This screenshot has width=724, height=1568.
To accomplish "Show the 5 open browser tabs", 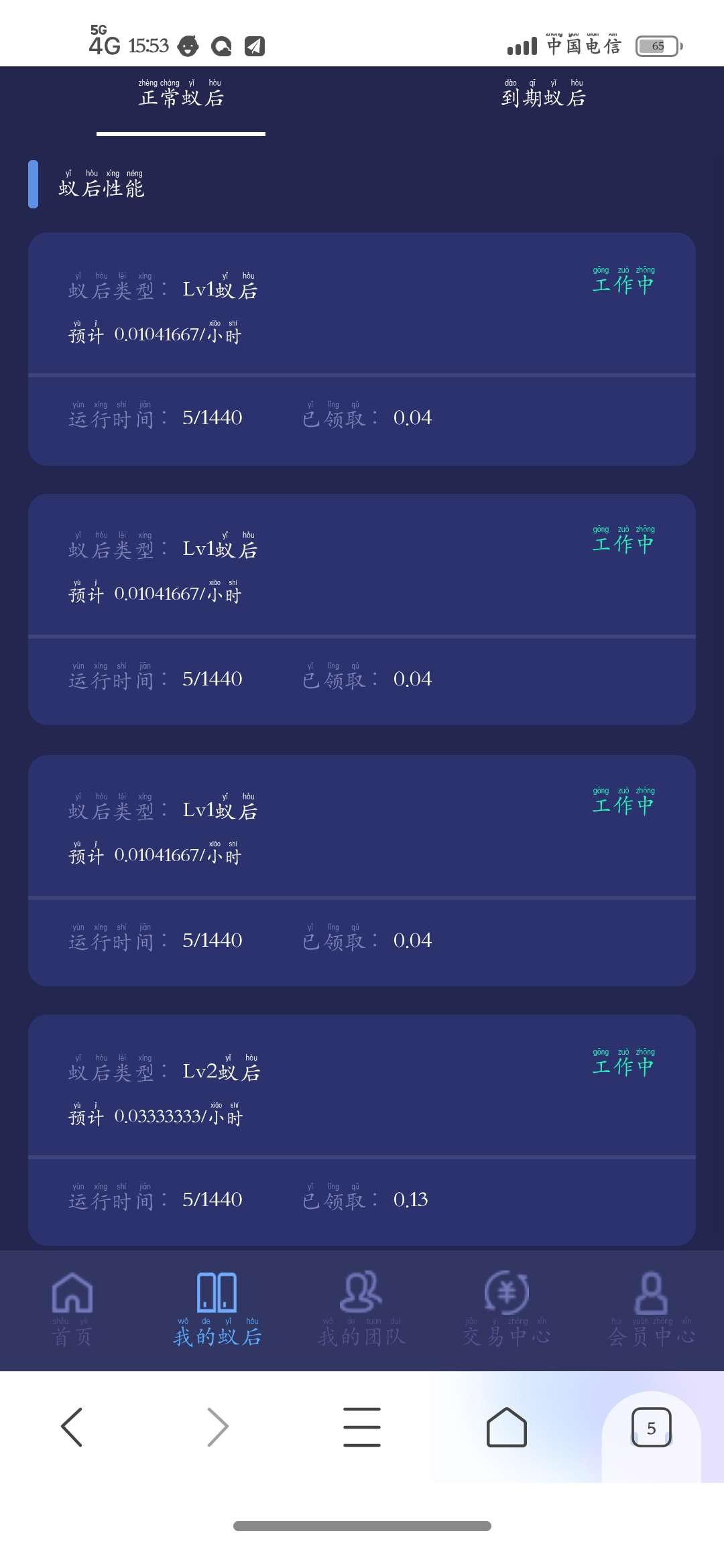I will point(651,1428).
